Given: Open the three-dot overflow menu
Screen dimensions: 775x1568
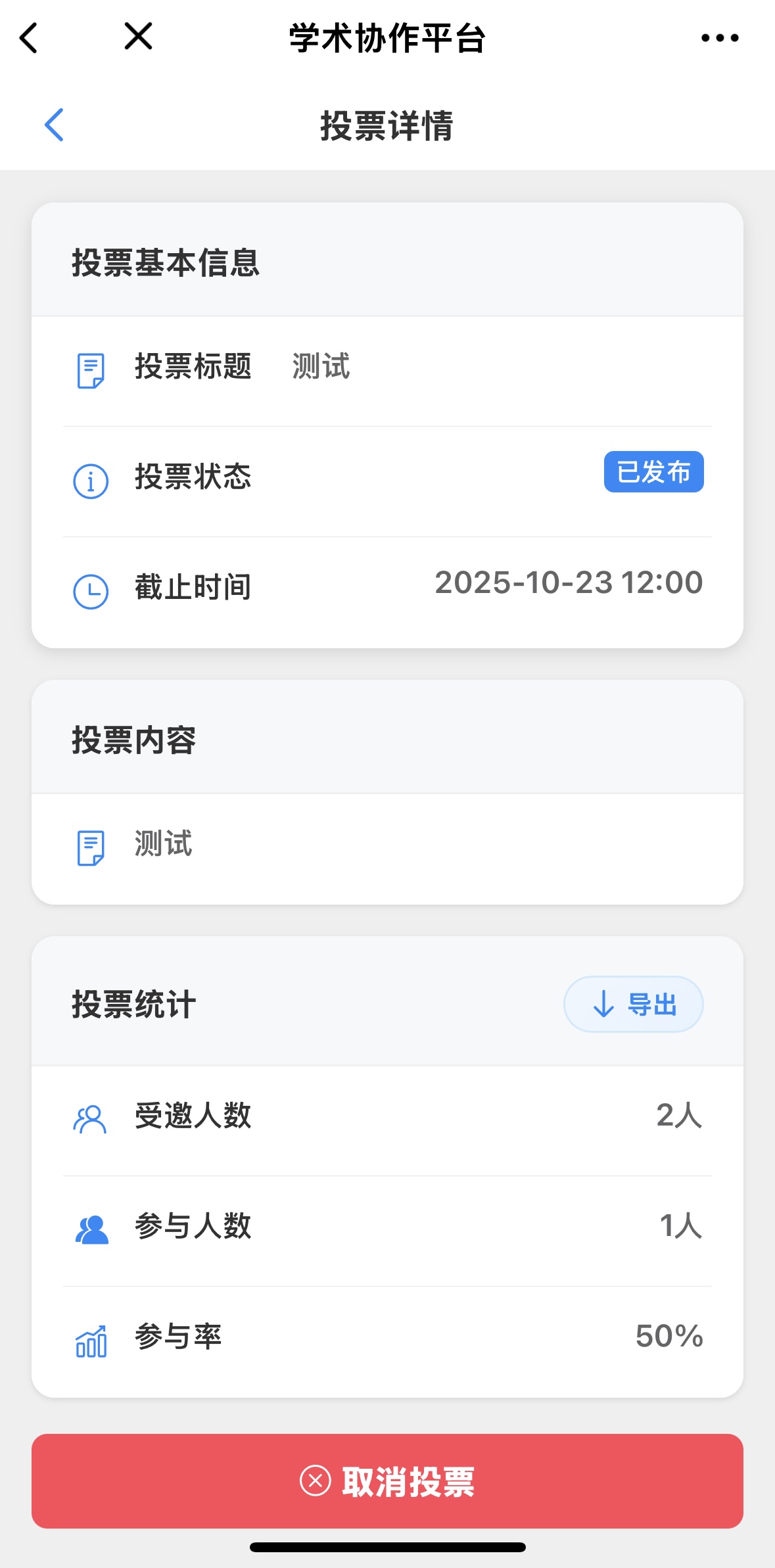Looking at the screenshot, I should pyautogui.click(x=720, y=38).
